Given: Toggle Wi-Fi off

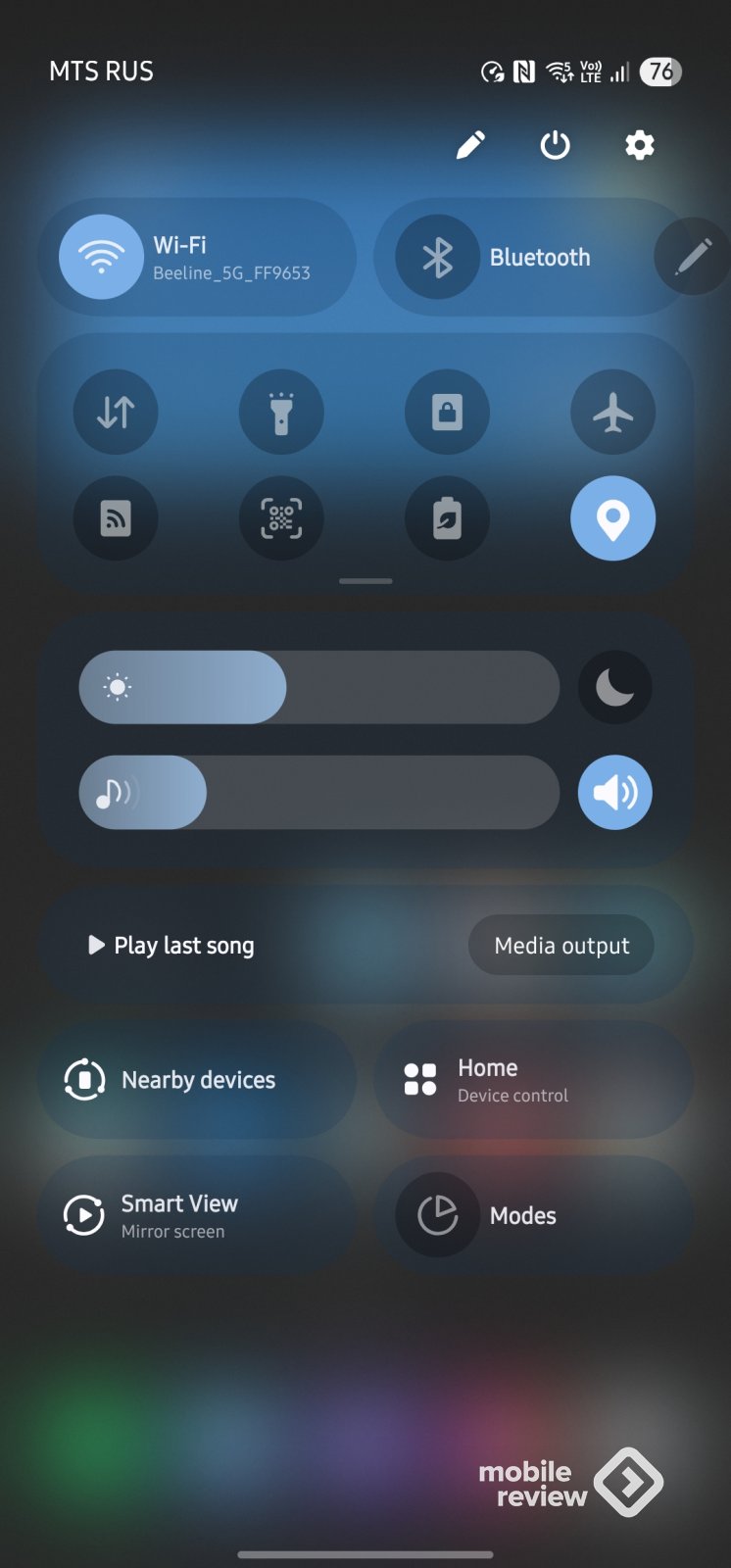Looking at the screenshot, I should click(101, 257).
